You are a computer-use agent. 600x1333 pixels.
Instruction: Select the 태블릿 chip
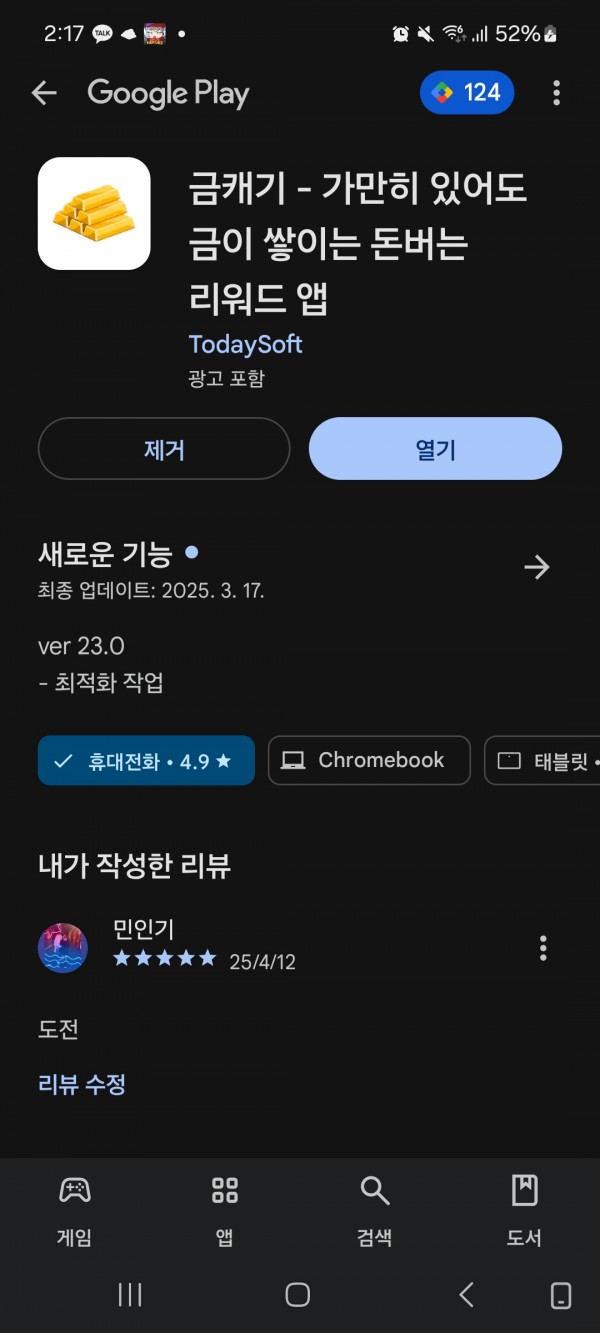pos(542,761)
